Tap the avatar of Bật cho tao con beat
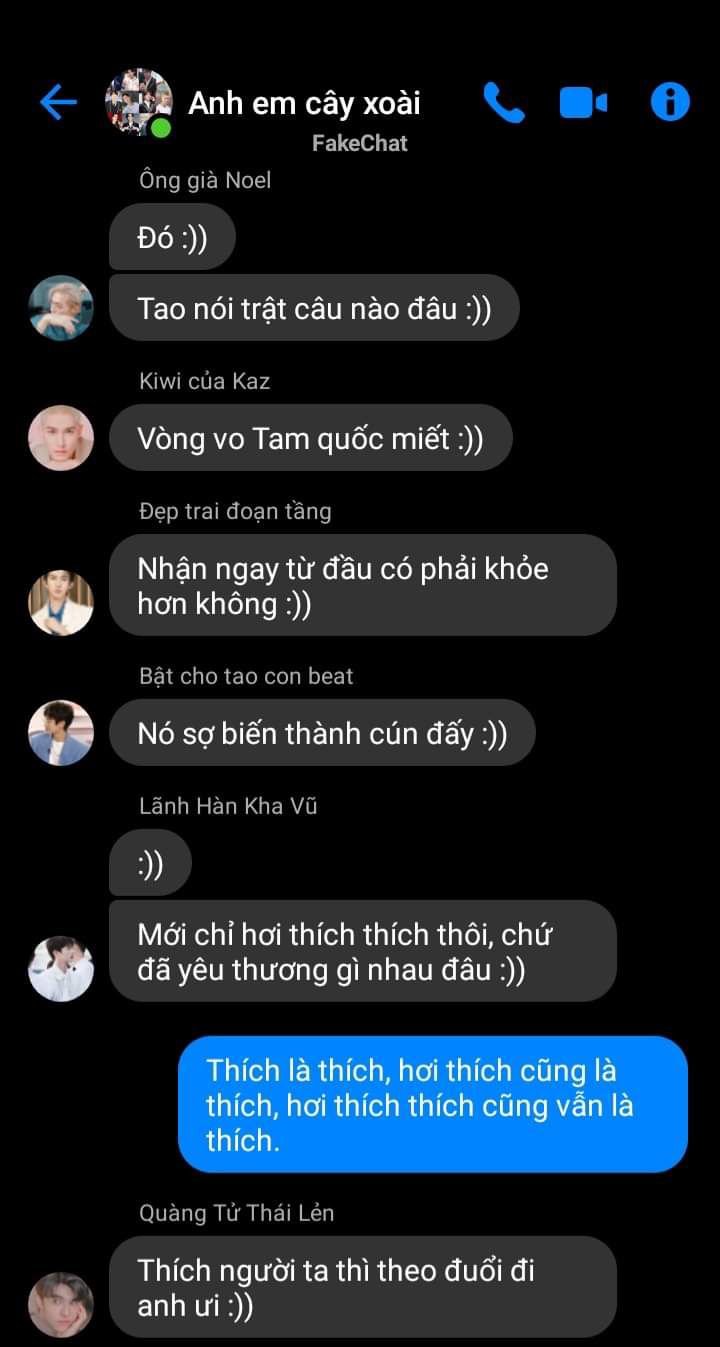 61,733
